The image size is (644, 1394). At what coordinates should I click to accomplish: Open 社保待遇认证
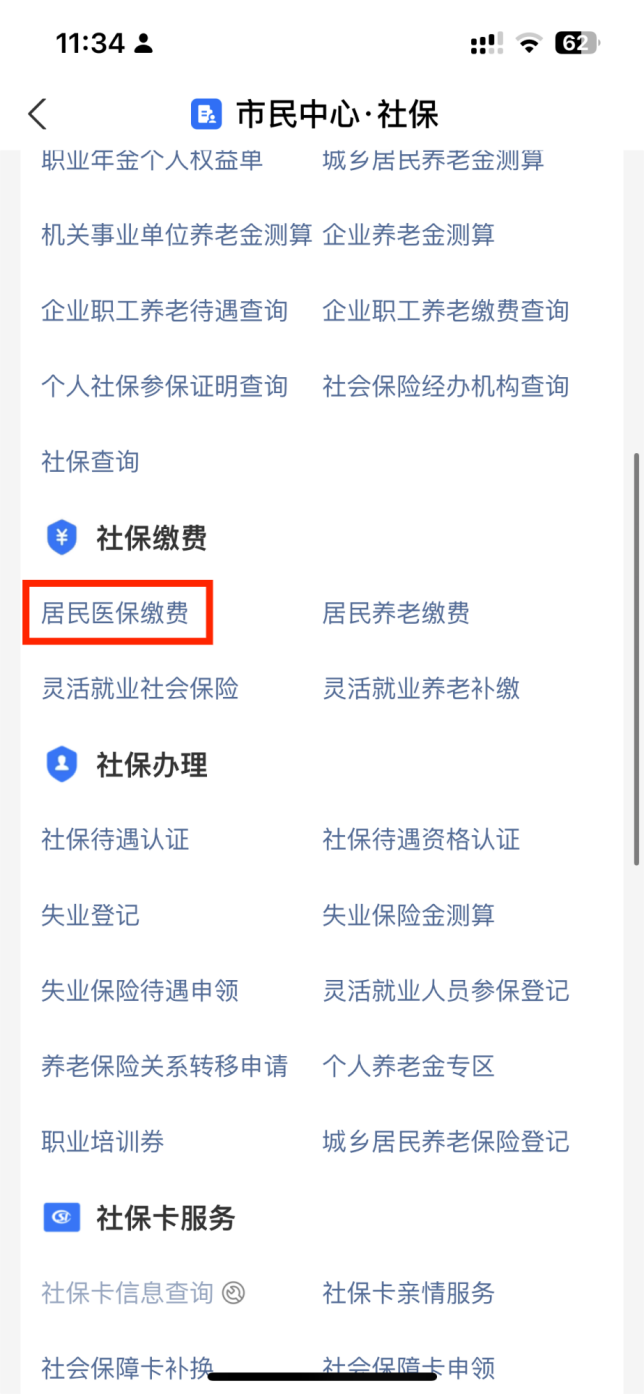[115, 840]
